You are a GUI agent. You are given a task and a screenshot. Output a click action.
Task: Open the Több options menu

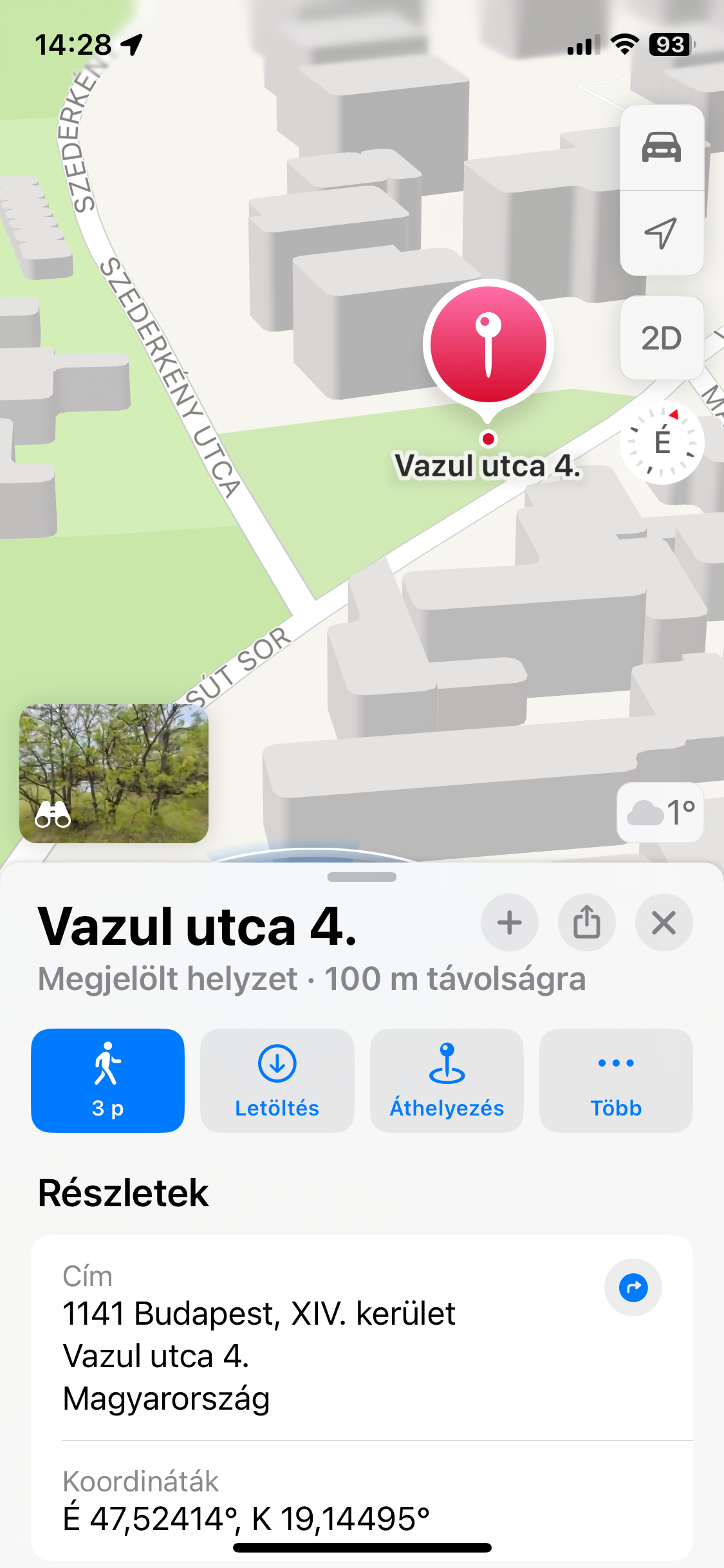tap(616, 1080)
